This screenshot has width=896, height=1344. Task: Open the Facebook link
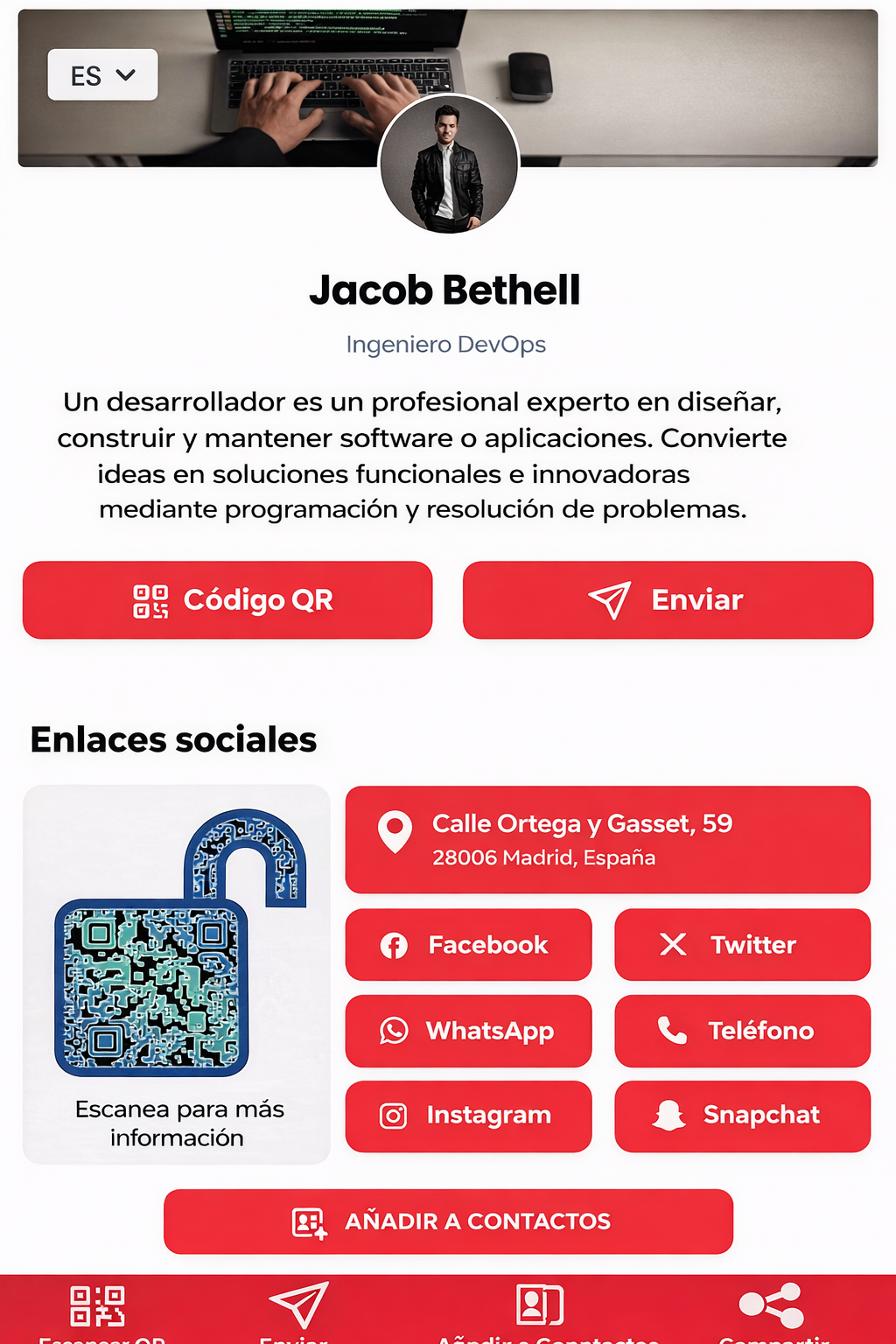468,945
